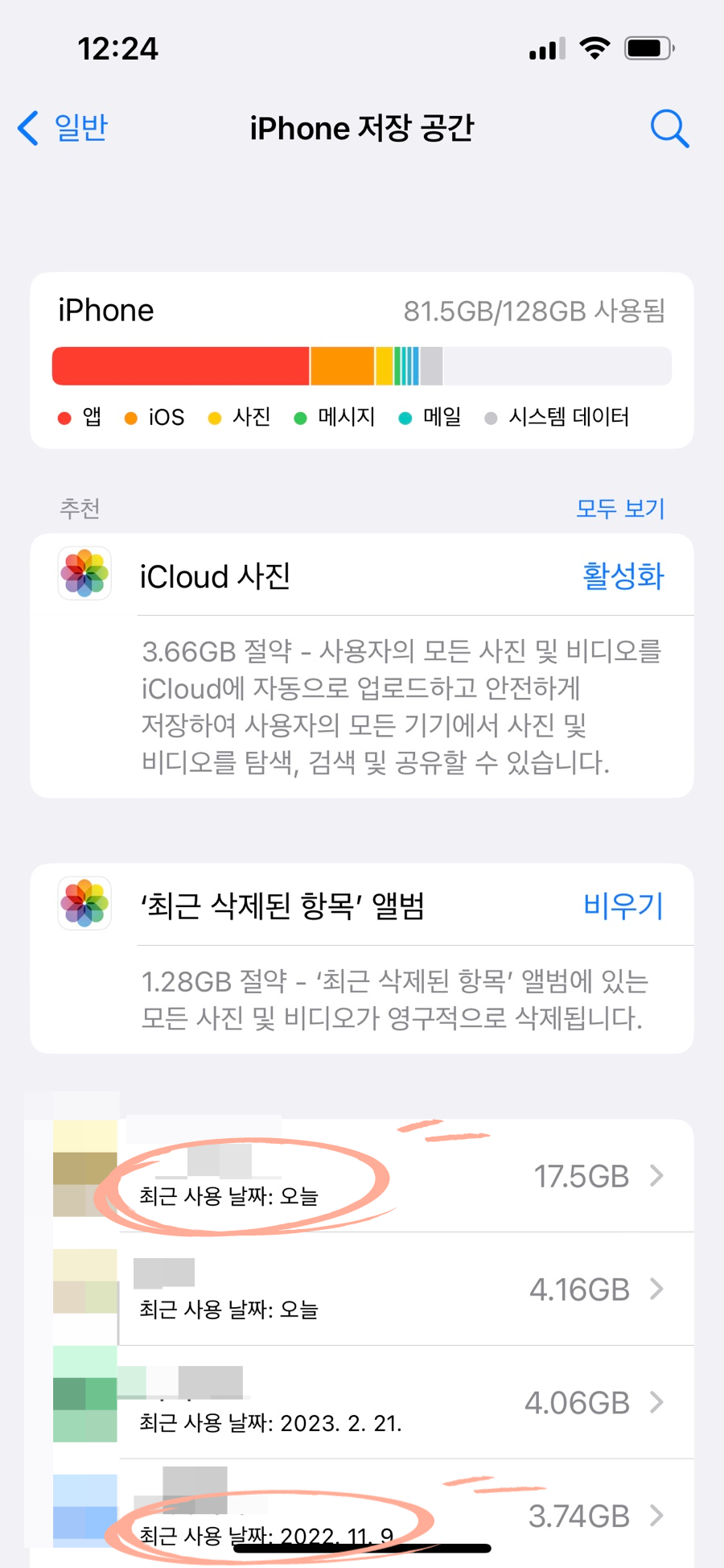This screenshot has width=724, height=1568.
Task: Open the 3.74GB app row
Action: click(x=362, y=1513)
